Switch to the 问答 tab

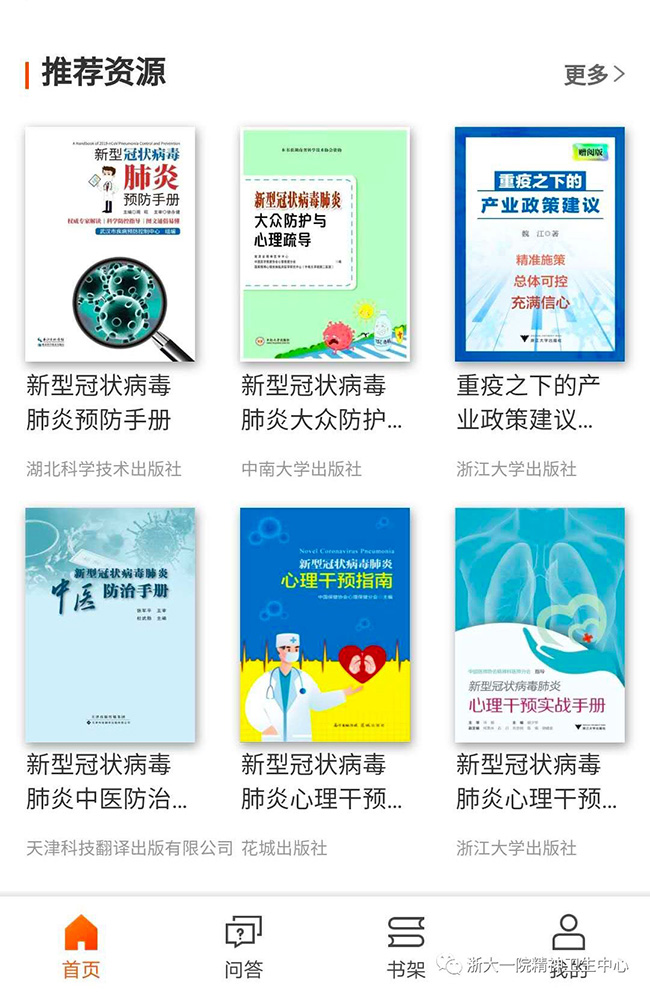243,946
